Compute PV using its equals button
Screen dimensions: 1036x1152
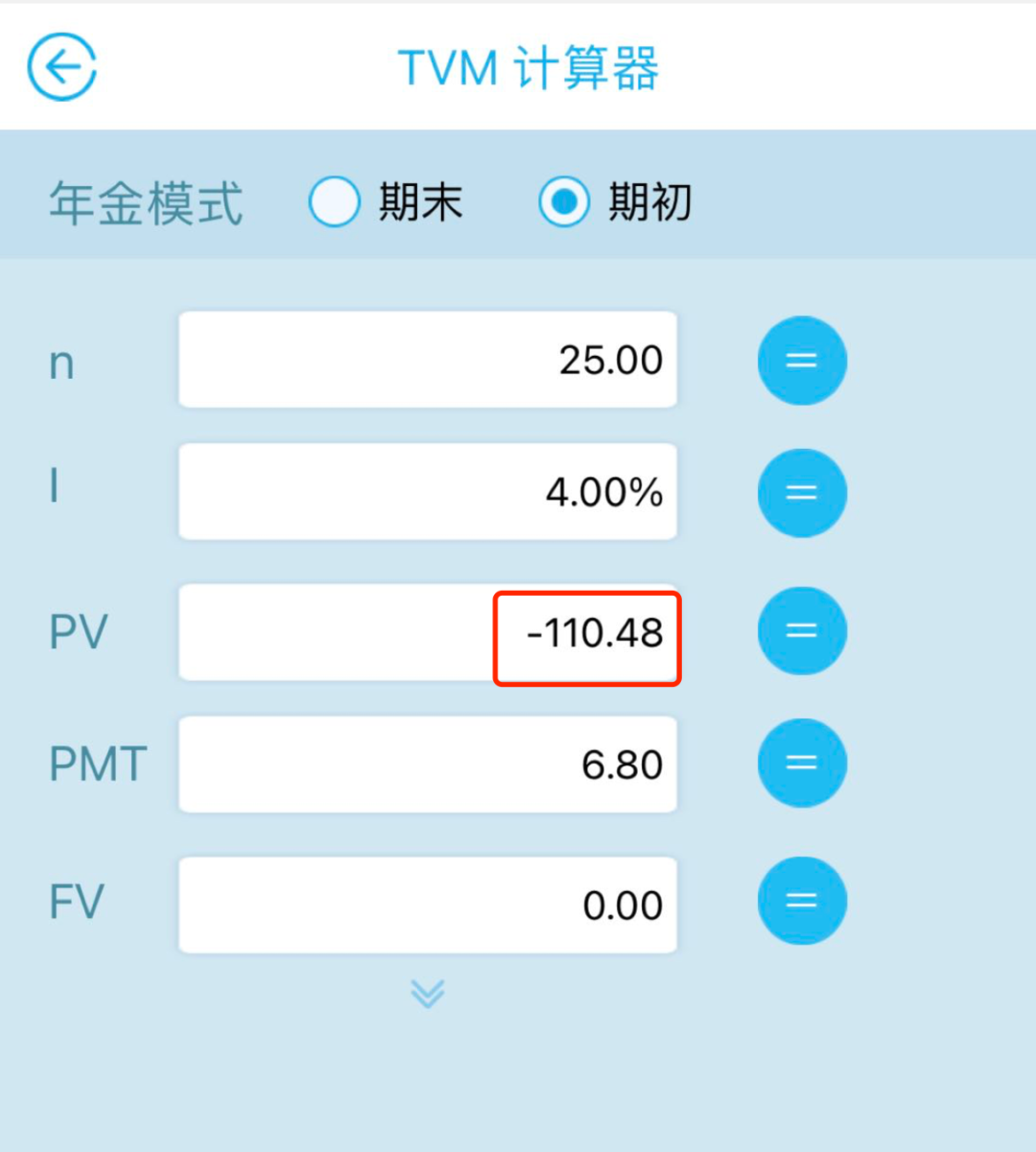click(802, 631)
